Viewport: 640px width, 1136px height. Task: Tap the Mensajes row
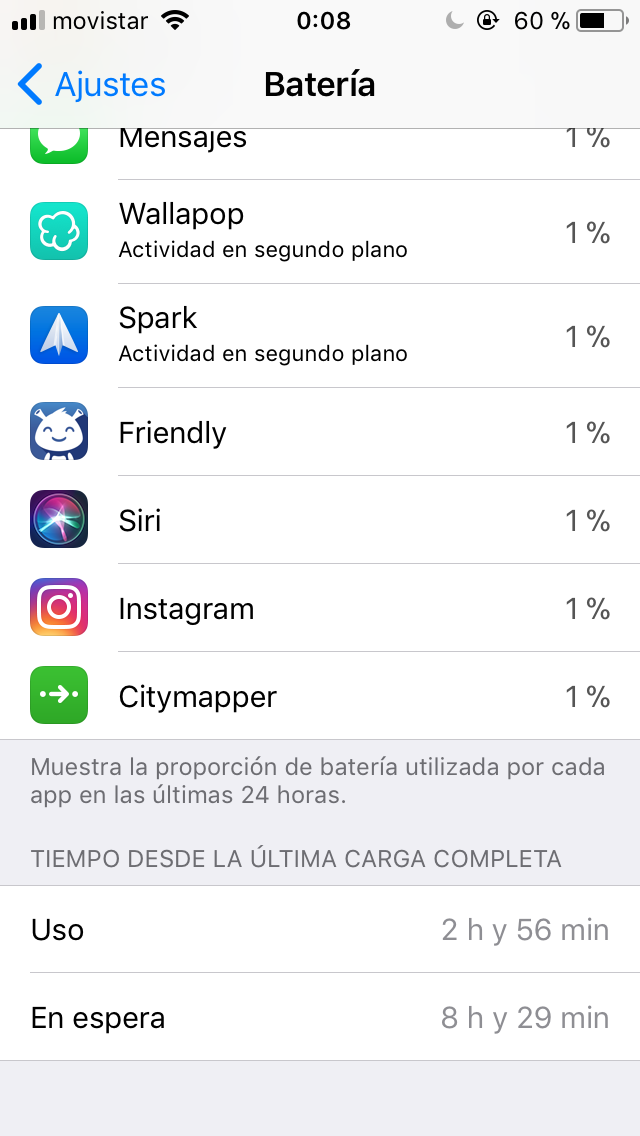tap(320, 154)
